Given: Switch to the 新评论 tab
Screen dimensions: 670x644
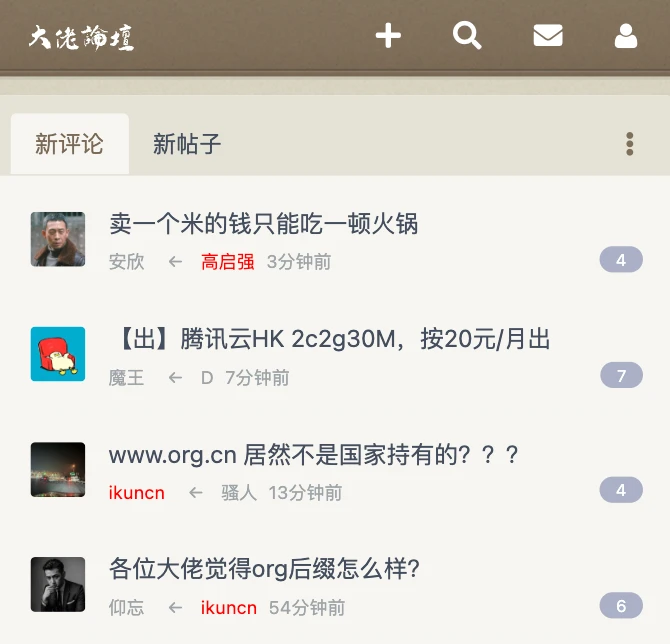Looking at the screenshot, I should pos(69,144).
